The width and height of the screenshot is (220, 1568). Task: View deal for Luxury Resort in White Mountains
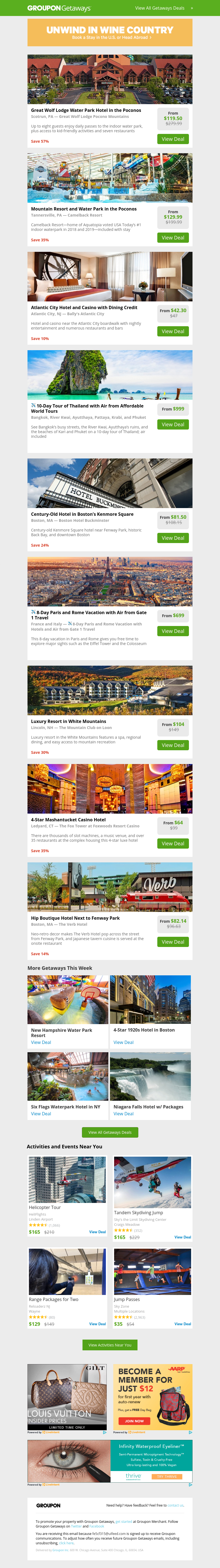tap(173, 745)
